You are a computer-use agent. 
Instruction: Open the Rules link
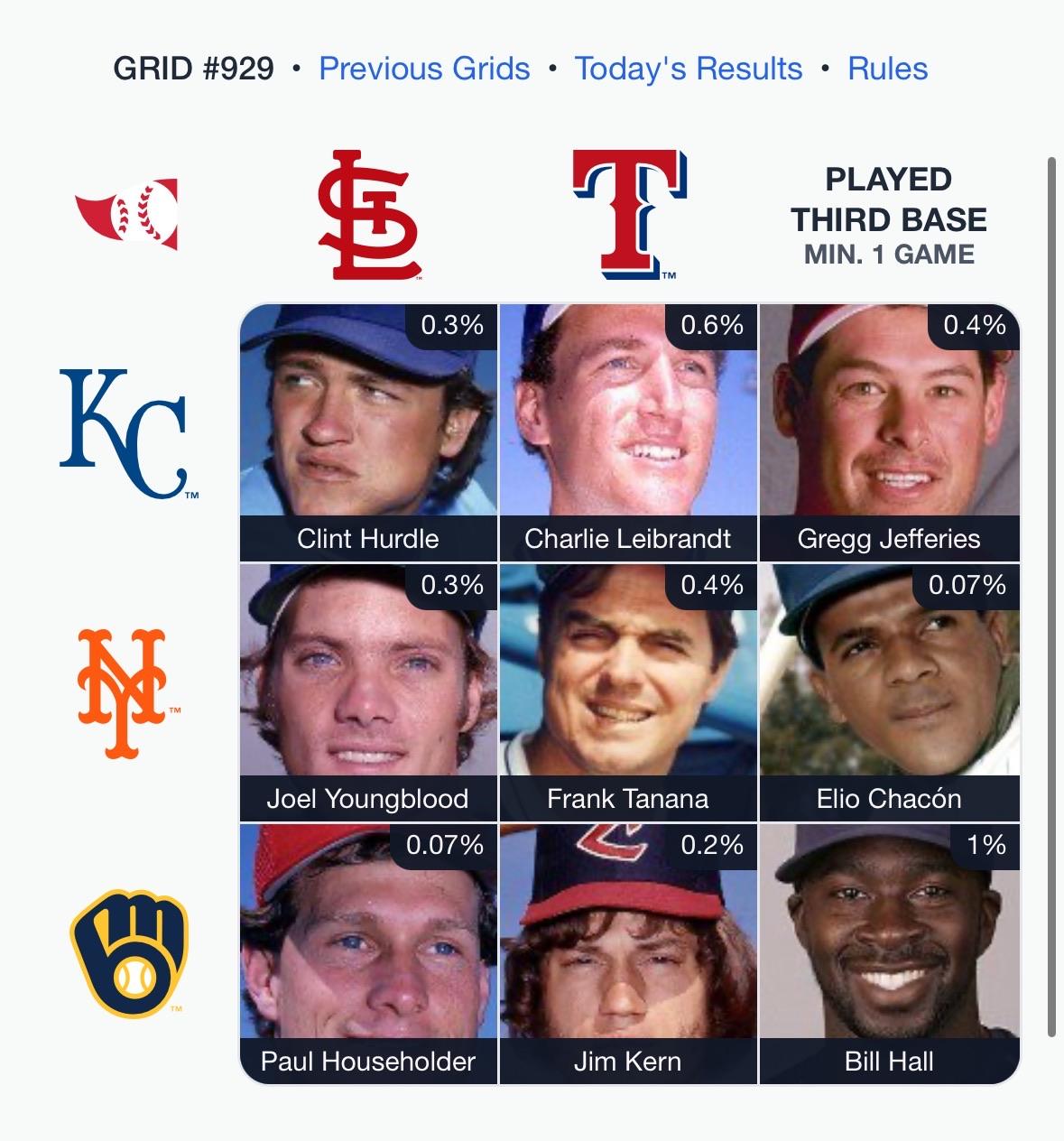(887, 69)
